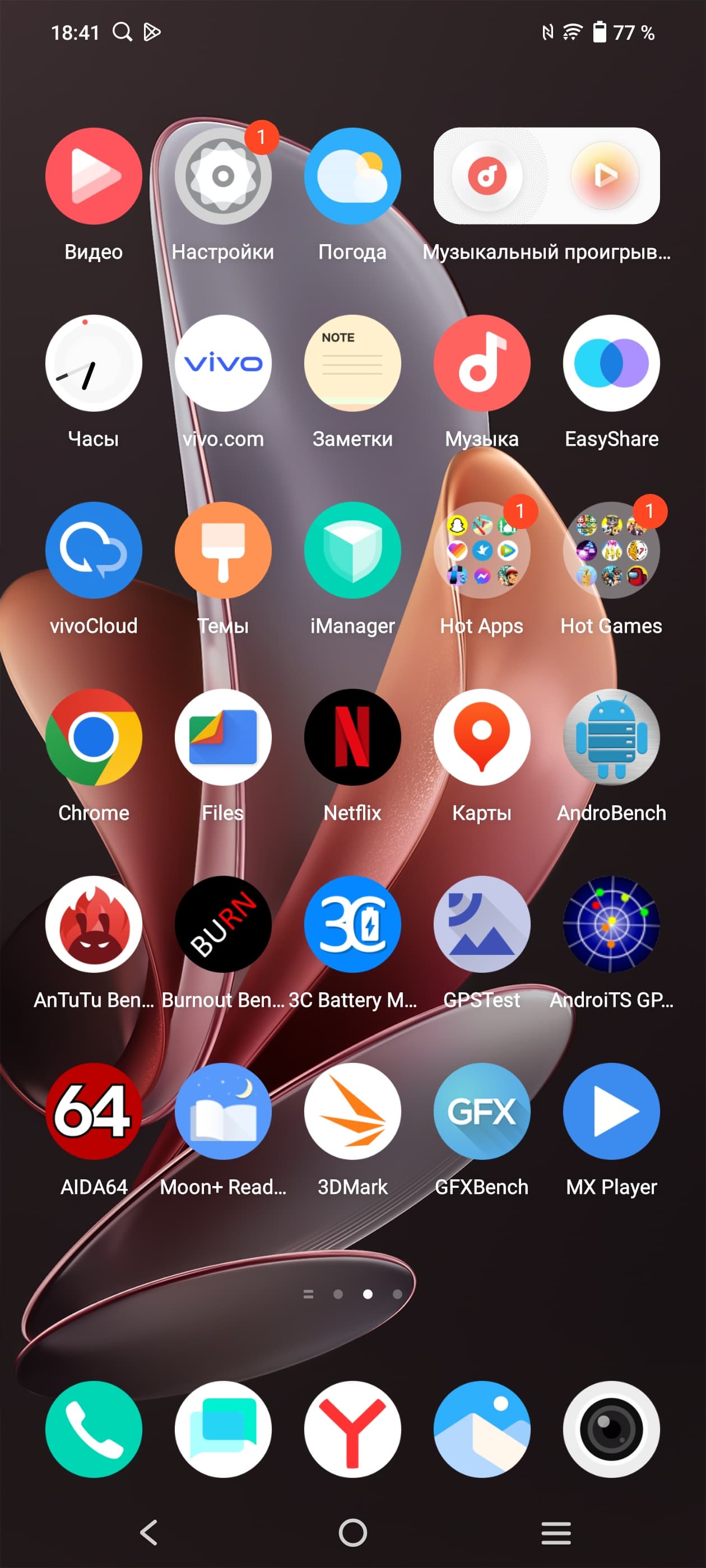
Task: Open Заметки notes app
Action: pyautogui.click(x=352, y=363)
